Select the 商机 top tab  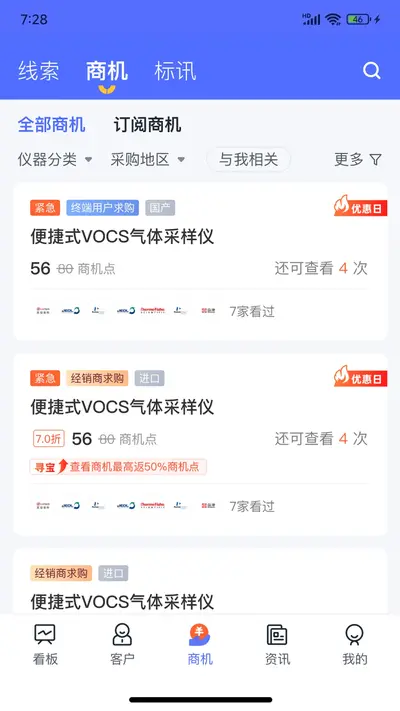pos(107,71)
